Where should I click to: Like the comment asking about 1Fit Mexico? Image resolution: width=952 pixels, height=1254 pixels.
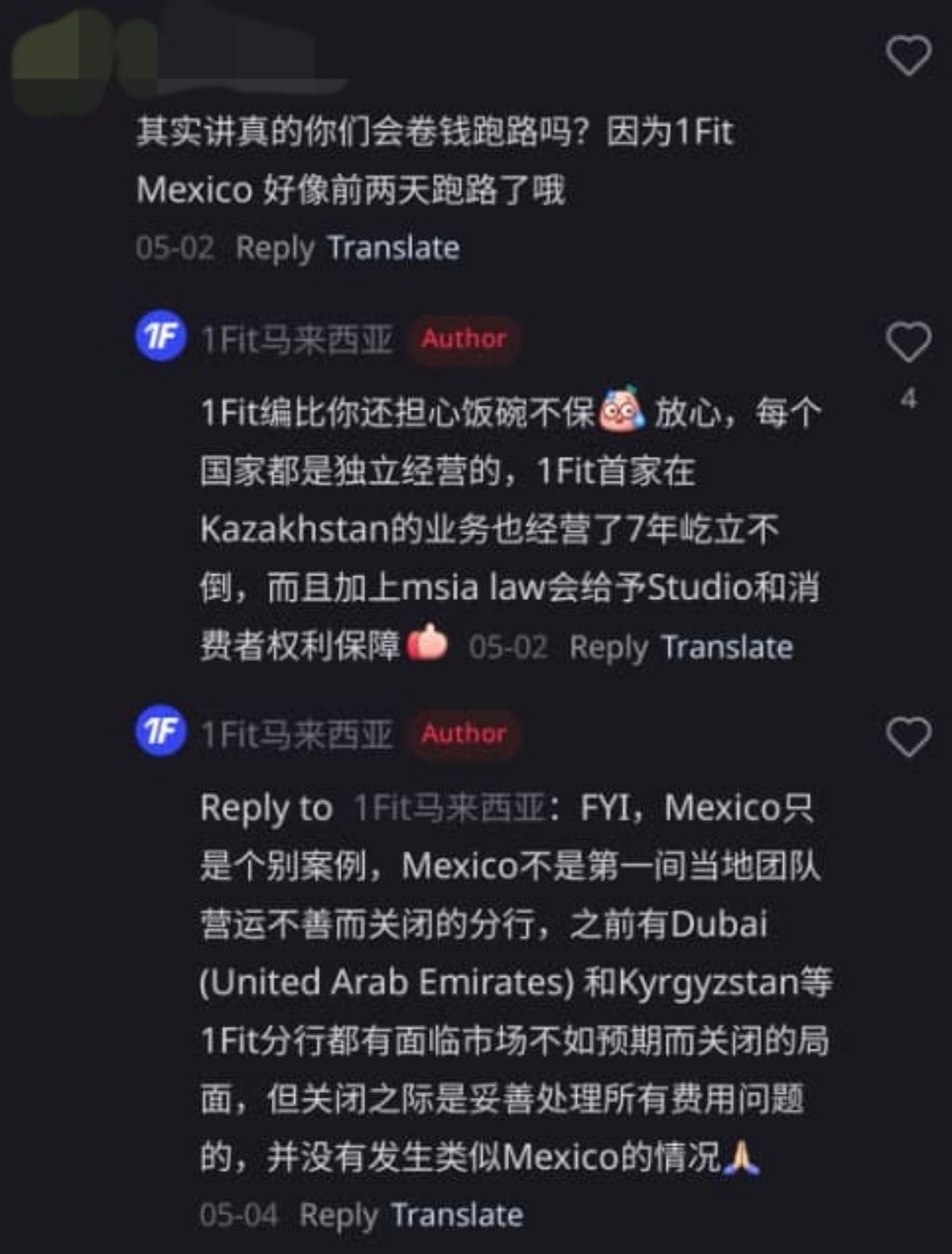(x=908, y=56)
